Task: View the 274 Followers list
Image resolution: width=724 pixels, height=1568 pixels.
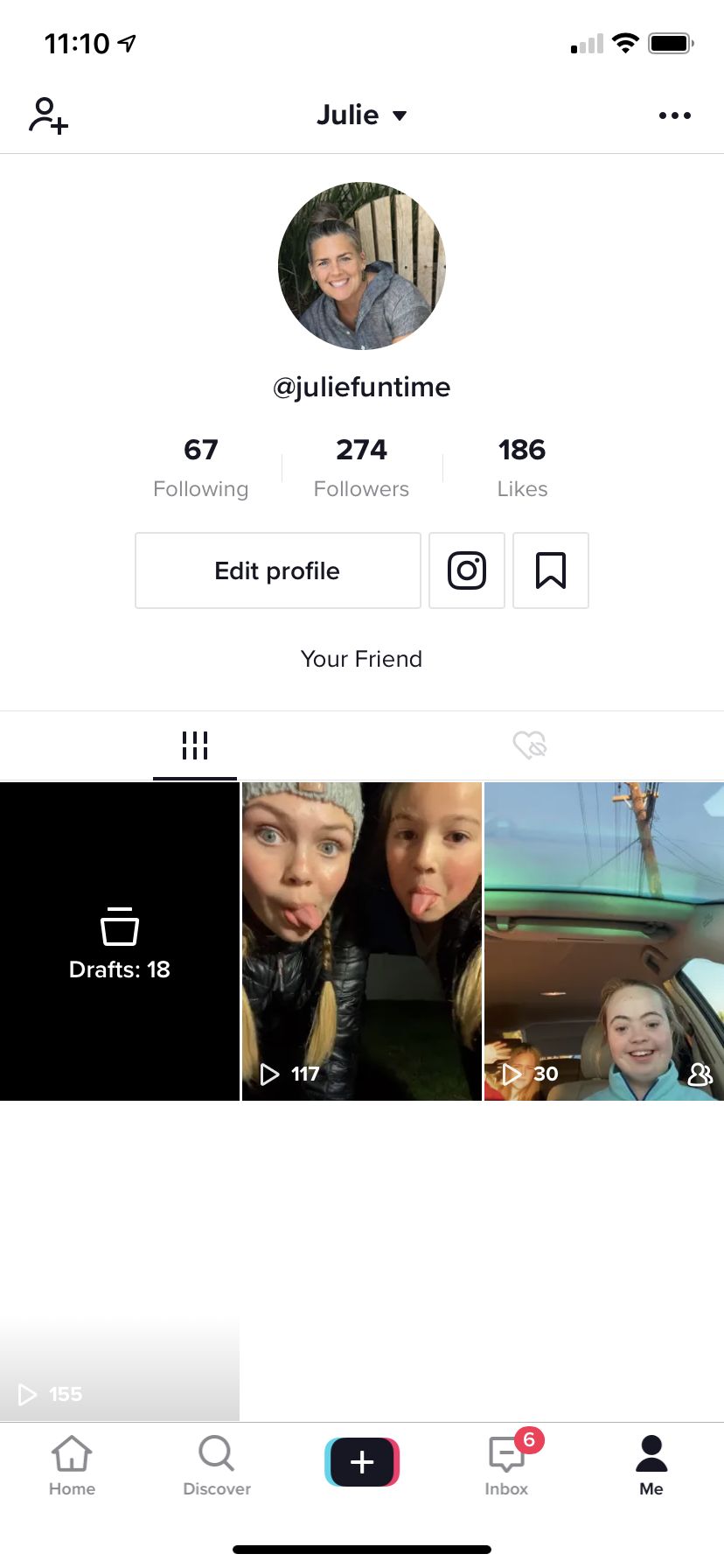Action: click(361, 467)
